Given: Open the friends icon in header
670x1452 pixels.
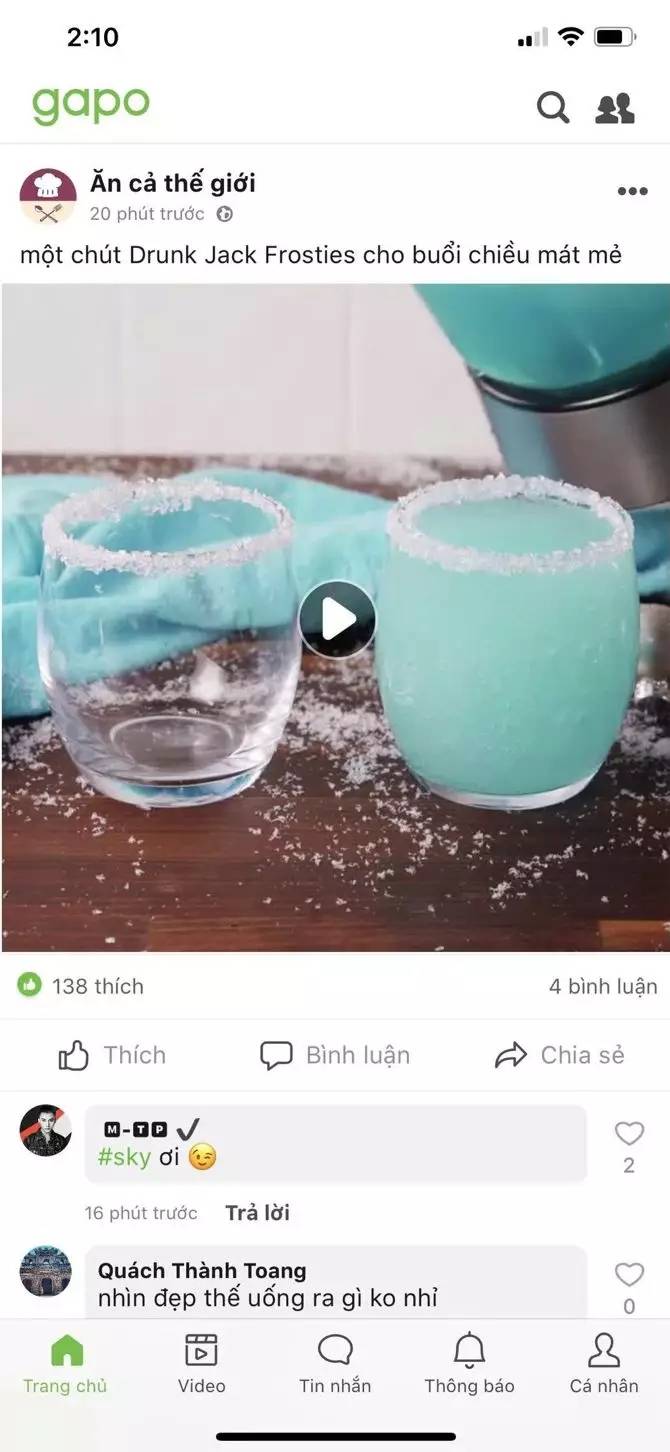Looking at the screenshot, I should click(615, 108).
